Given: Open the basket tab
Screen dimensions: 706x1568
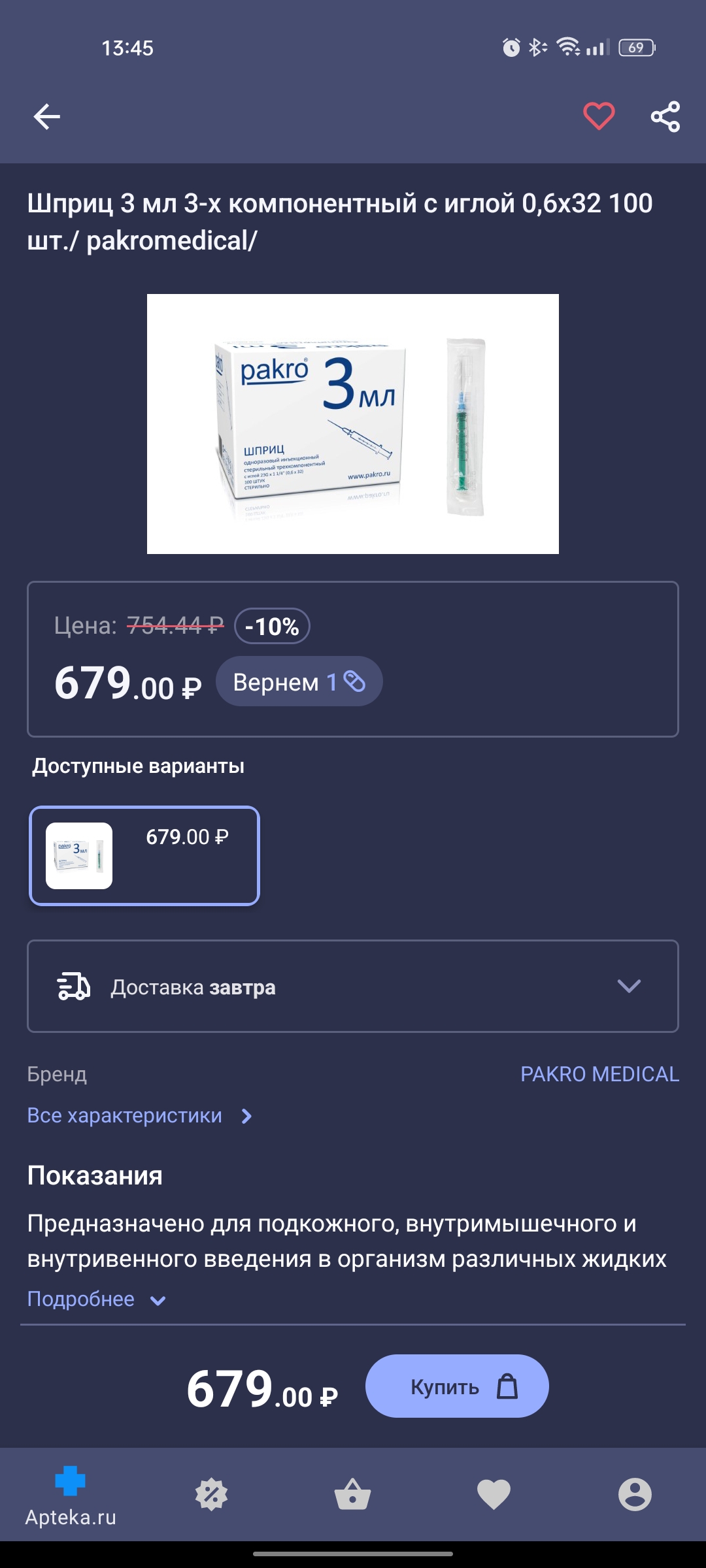Looking at the screenshot, I should point(353,1494).
